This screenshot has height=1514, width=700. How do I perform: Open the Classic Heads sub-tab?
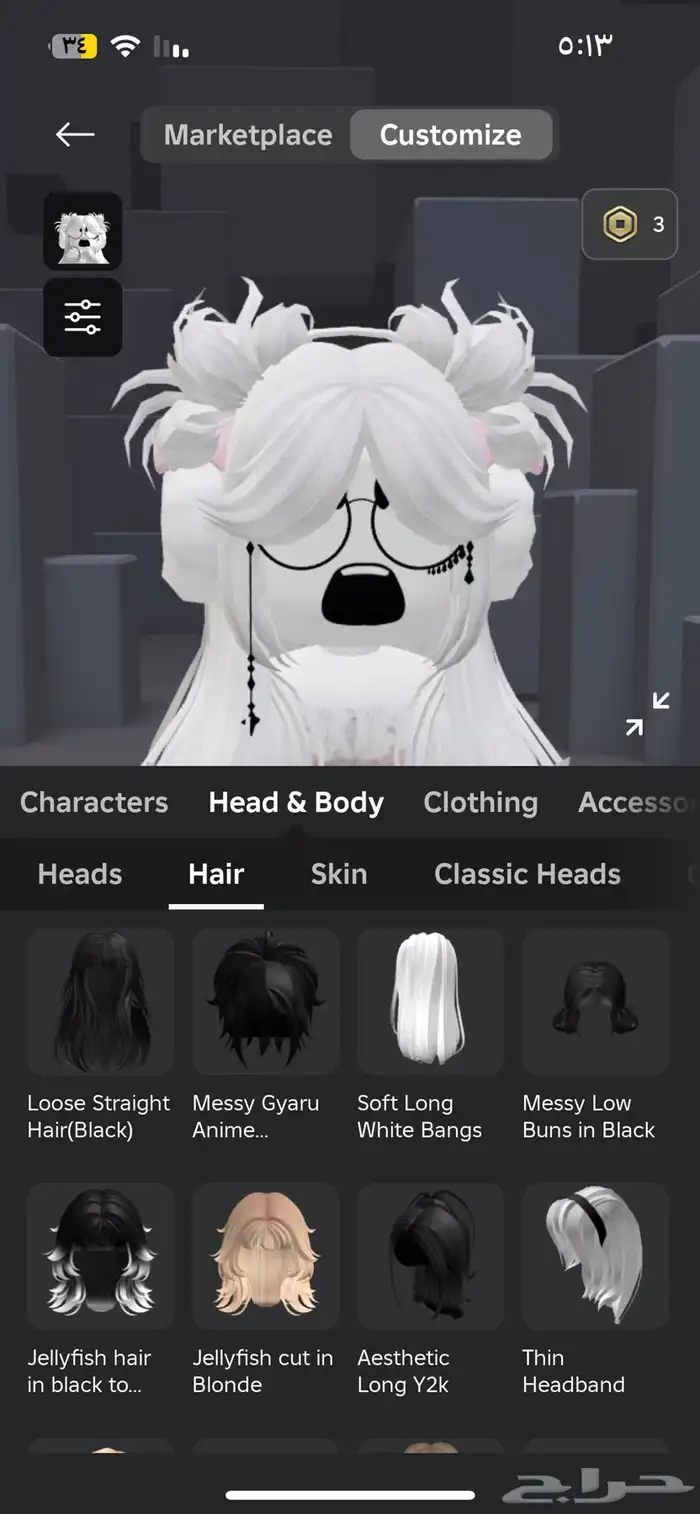tap(527, 874)
